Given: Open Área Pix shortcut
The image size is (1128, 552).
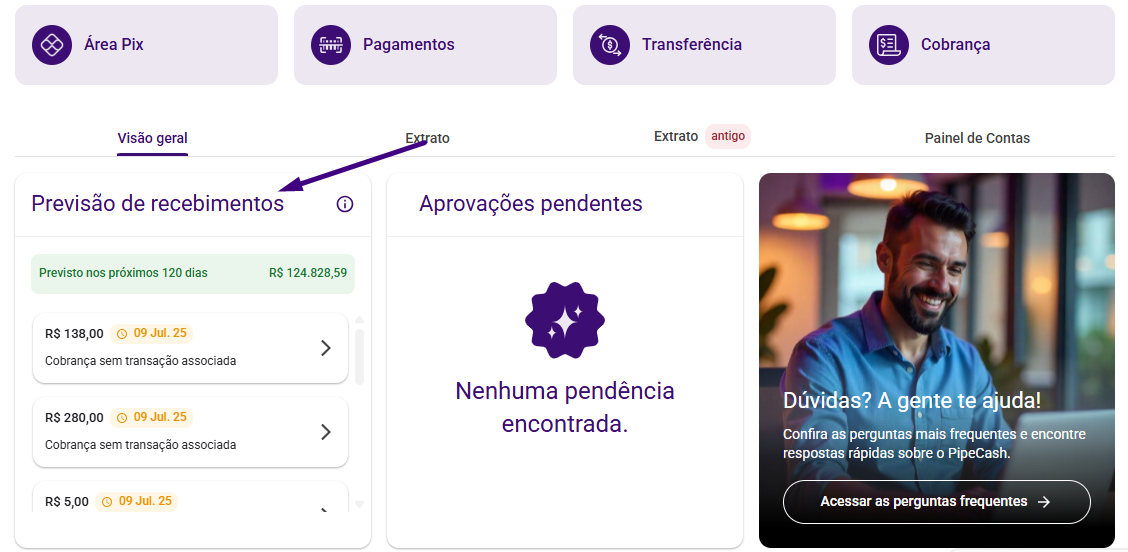Looking at the screenshot, I should click(x=146, y=45).
